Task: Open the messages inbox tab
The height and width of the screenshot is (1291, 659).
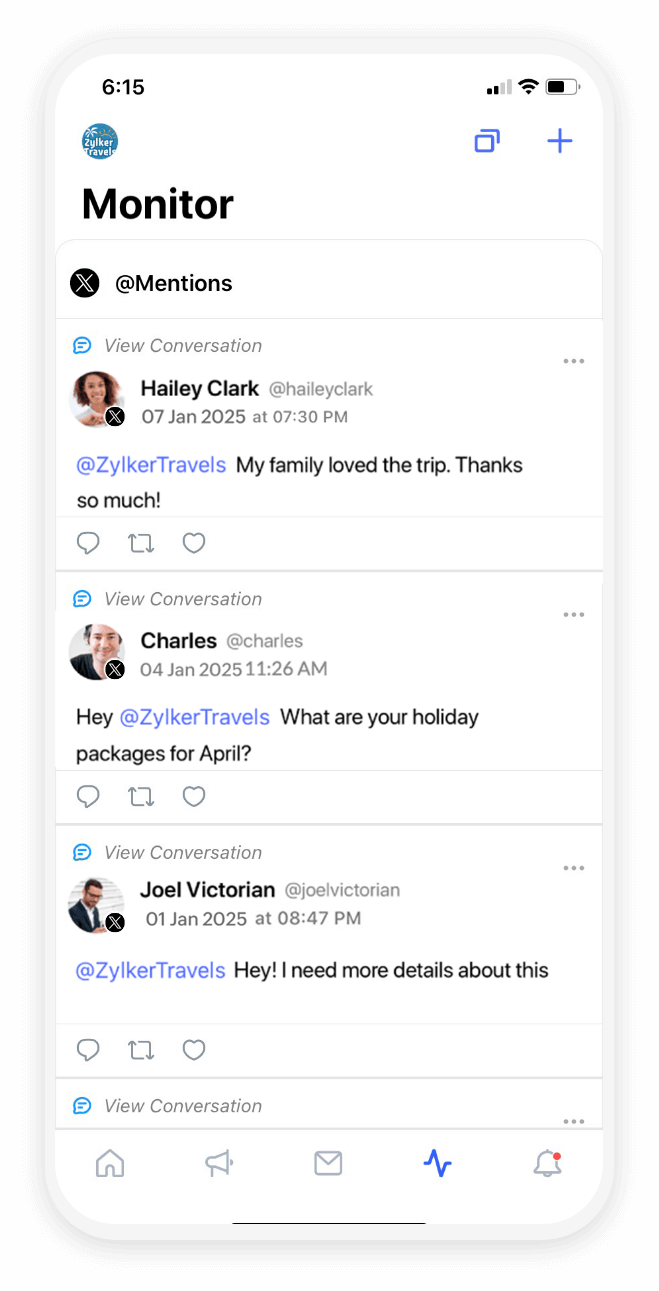Action: point(328,1163)
